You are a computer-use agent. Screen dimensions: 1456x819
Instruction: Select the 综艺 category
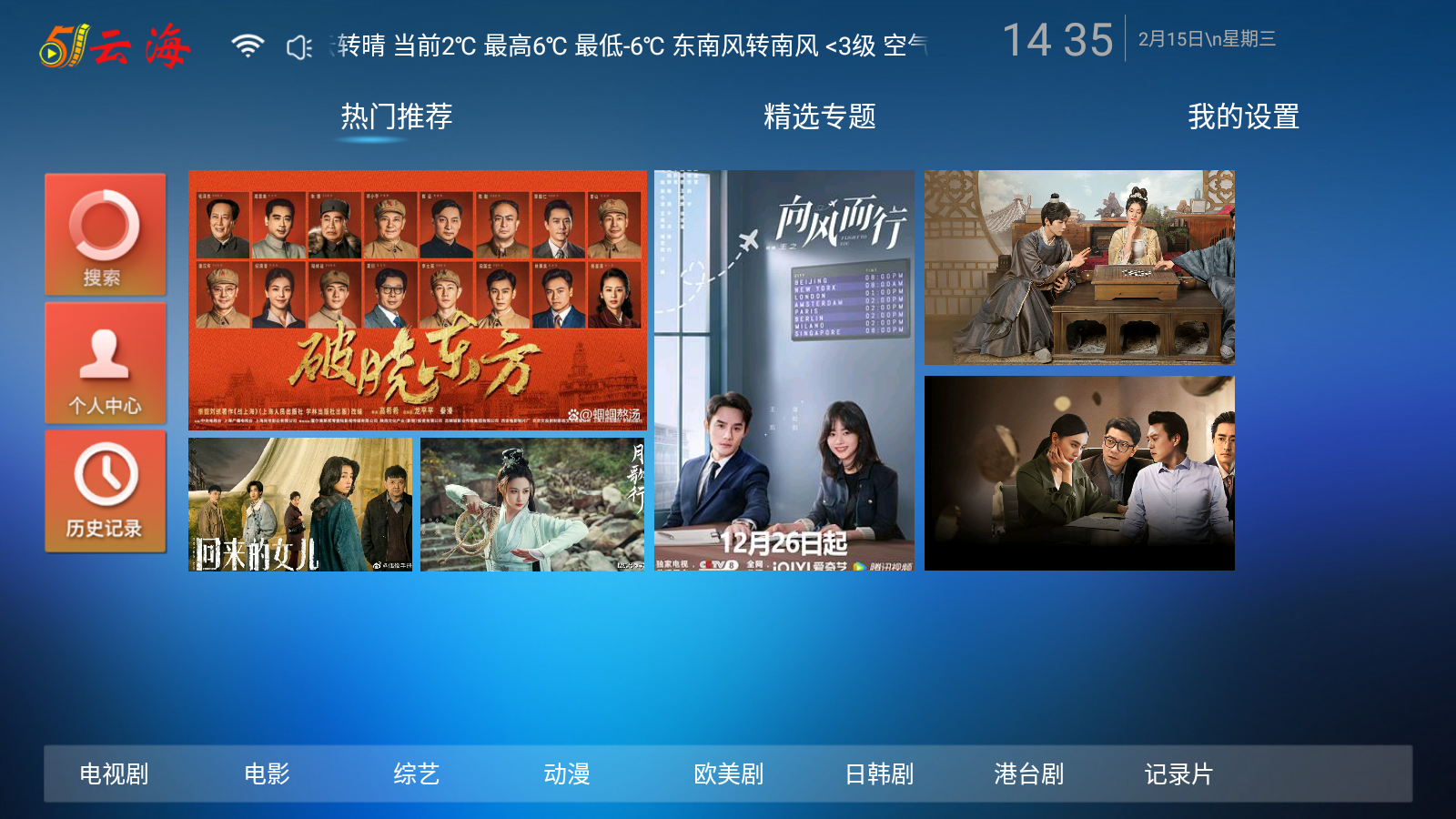pos(417,774)
